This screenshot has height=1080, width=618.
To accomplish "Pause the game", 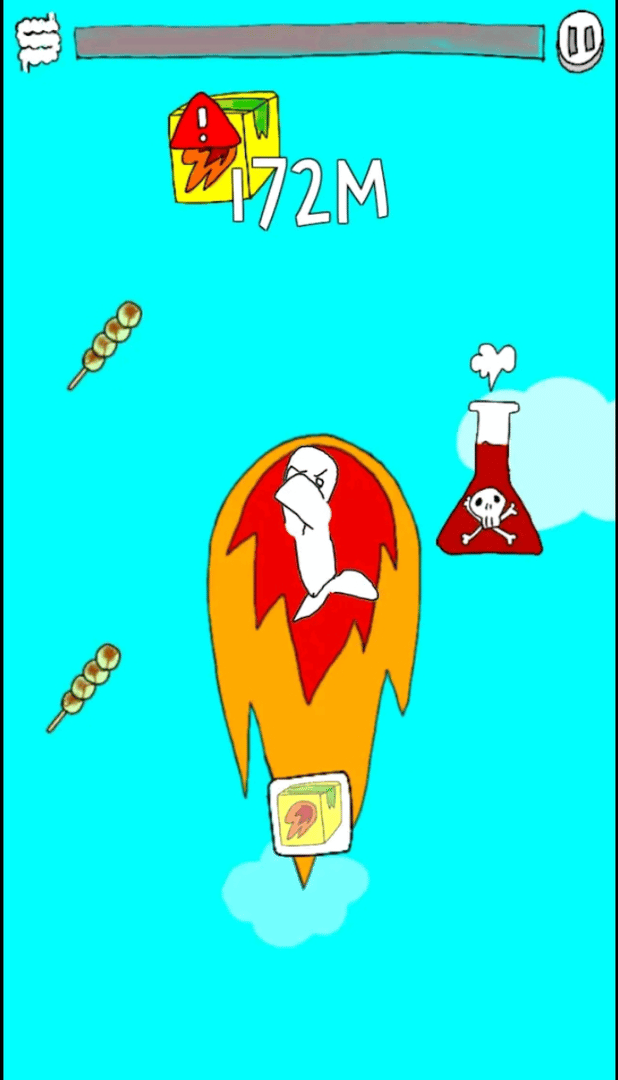I will [580, 41].
